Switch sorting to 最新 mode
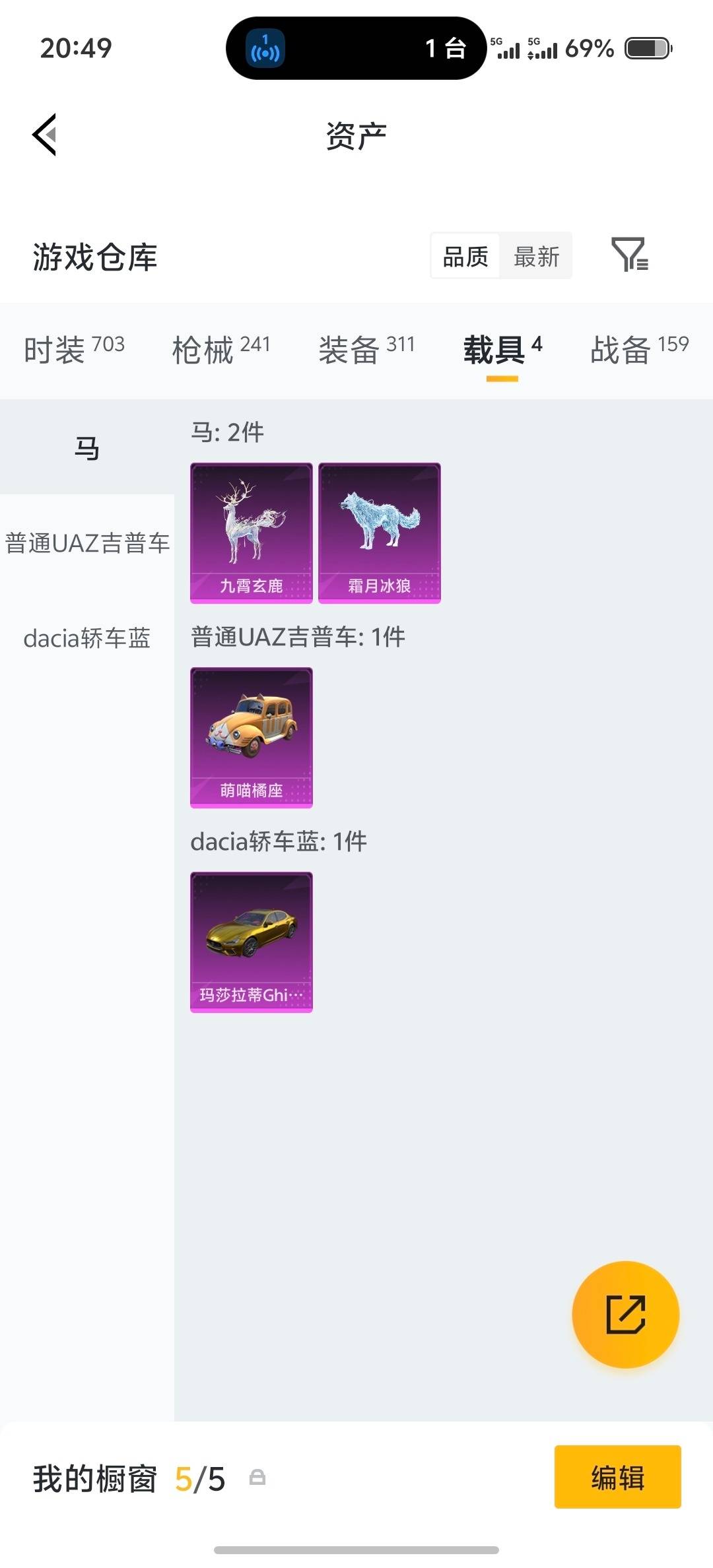 (537, 256)
